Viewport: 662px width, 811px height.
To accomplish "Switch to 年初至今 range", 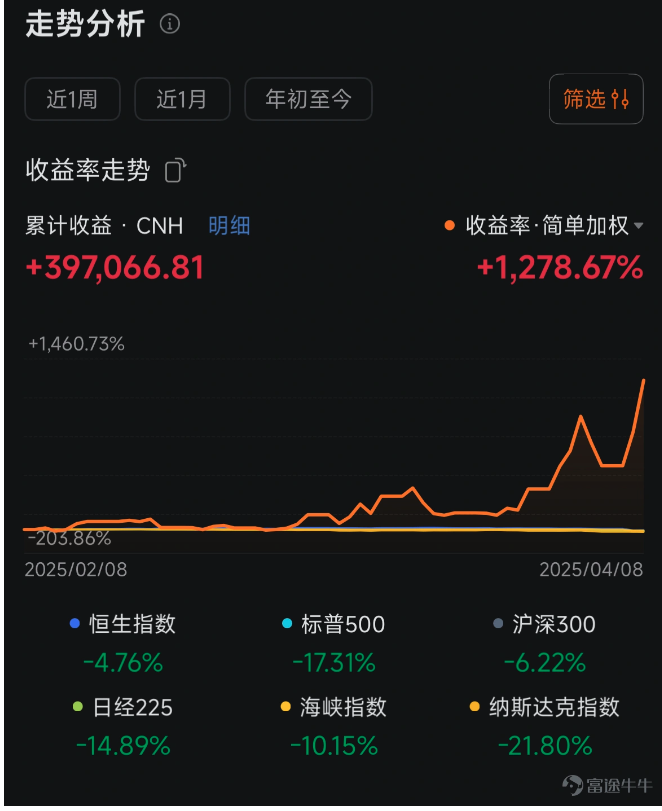I will click(x=308, y=99).
